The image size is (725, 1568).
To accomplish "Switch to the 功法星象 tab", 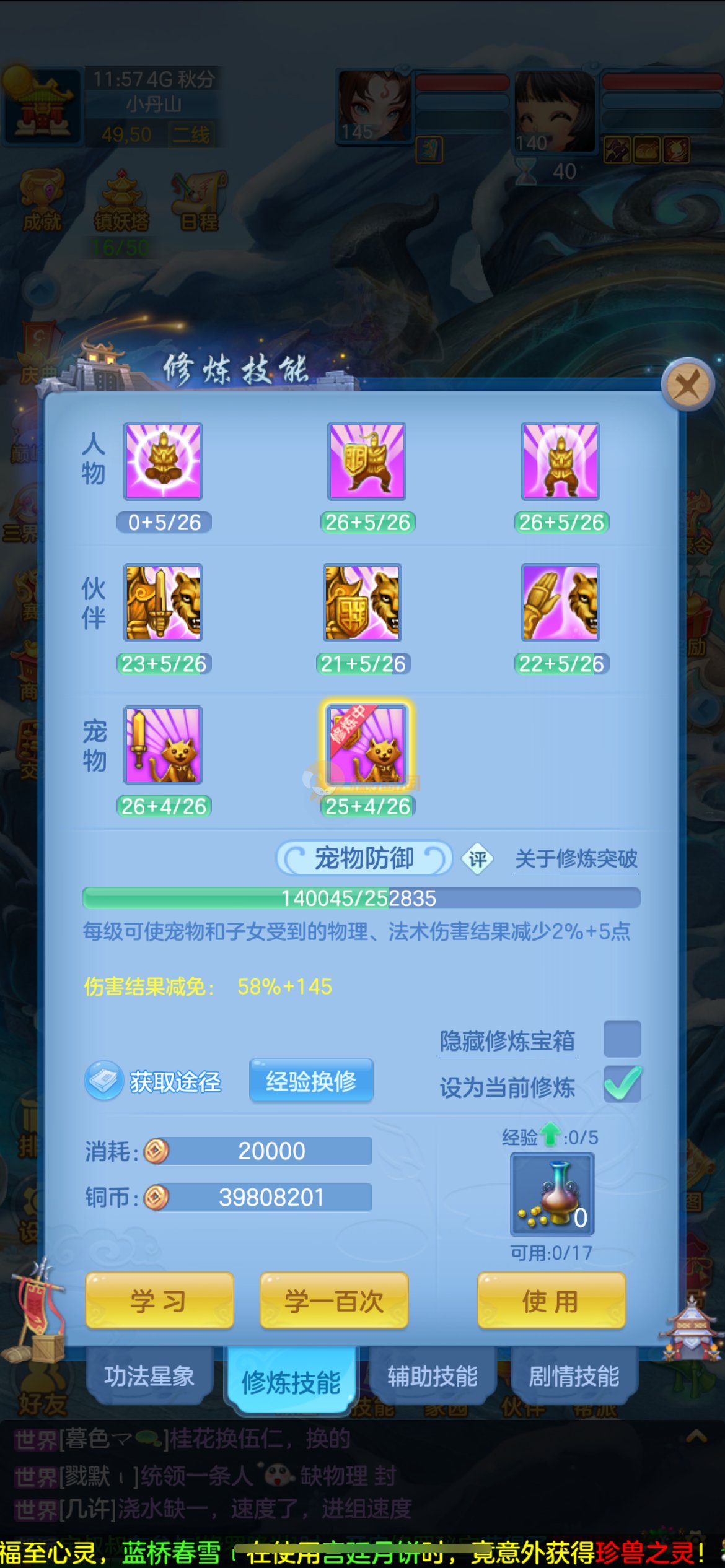I will point(149,1376).
